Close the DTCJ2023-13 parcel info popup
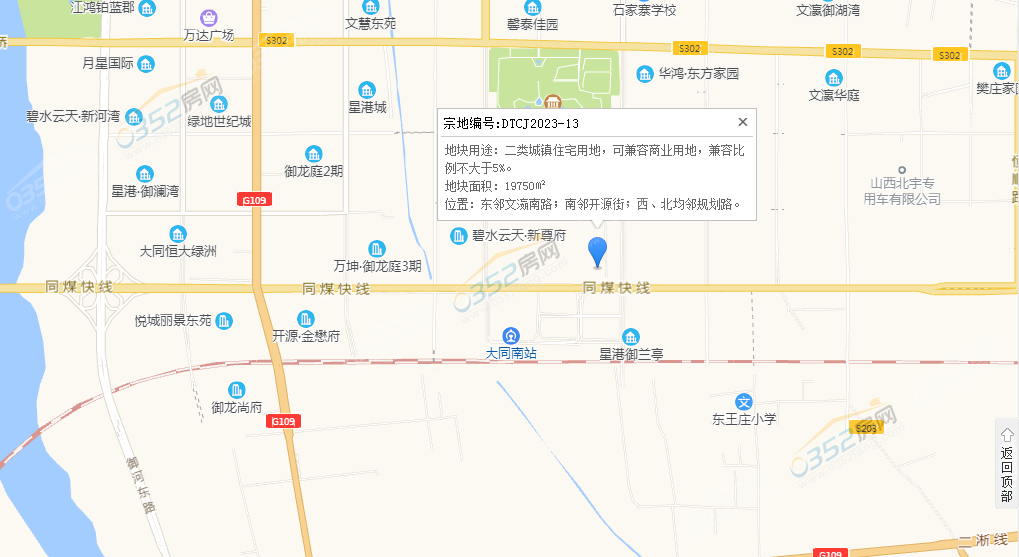 (x=742, y=122)
